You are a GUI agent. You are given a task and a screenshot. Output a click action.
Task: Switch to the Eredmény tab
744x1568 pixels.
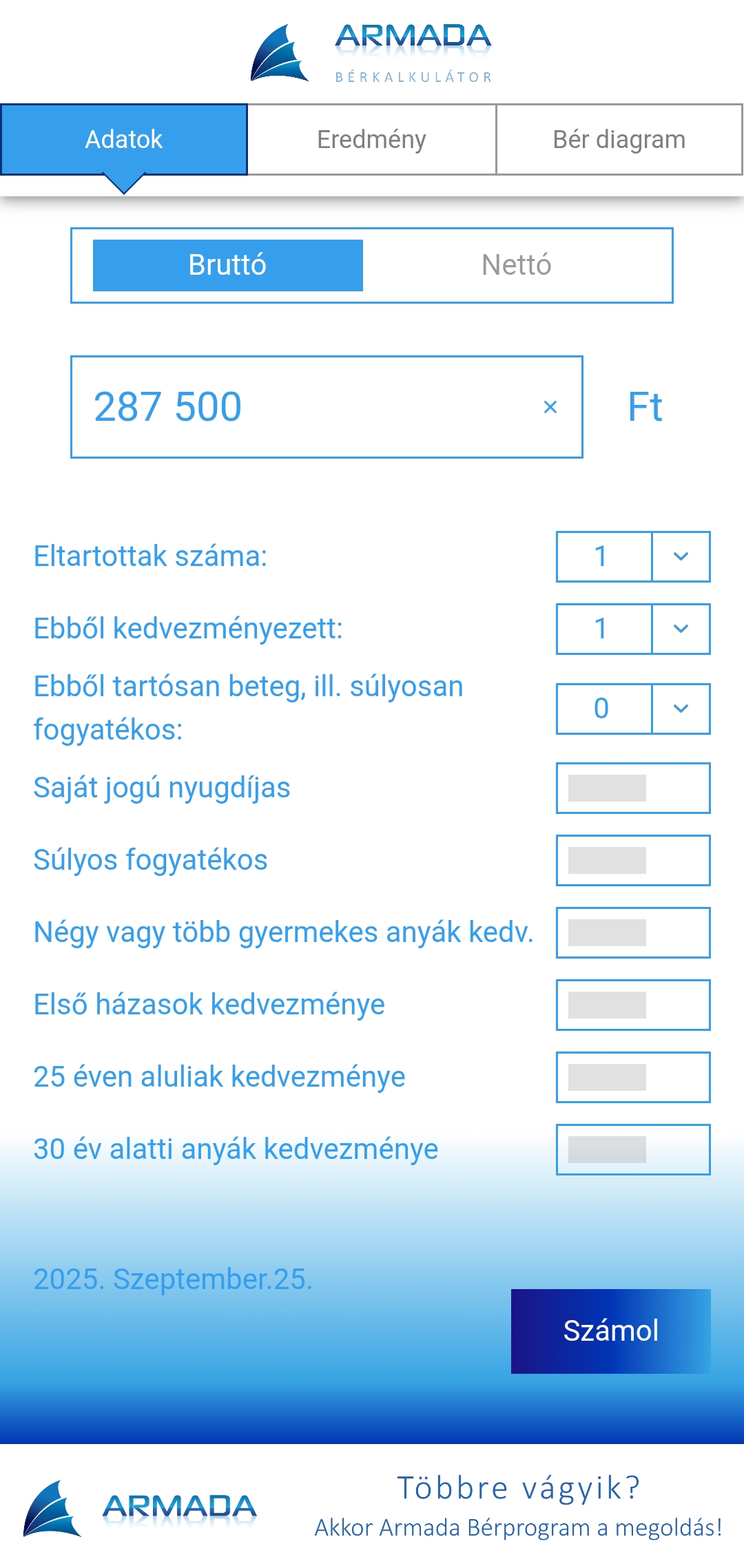[371, 140]
